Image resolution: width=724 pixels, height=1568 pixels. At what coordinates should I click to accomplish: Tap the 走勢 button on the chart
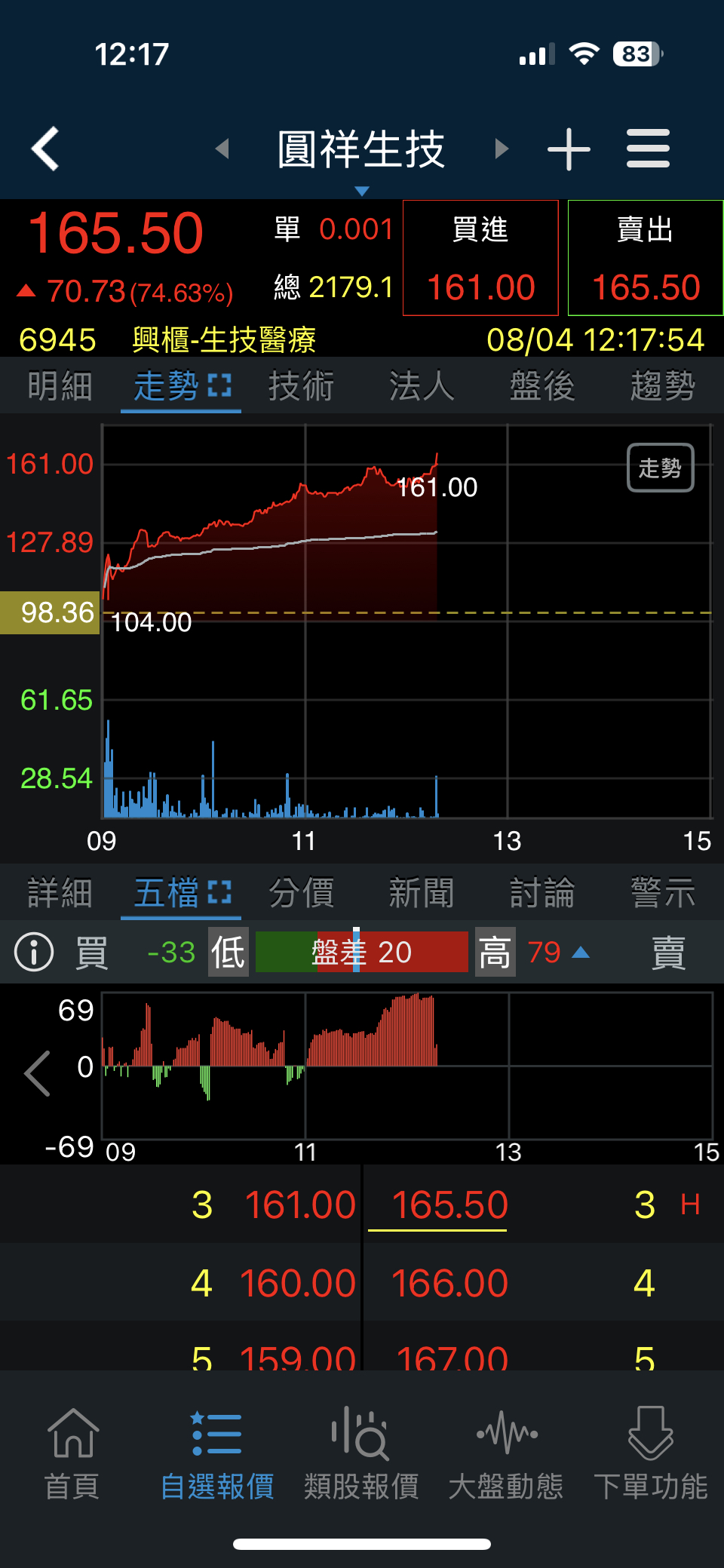[660, 468]
